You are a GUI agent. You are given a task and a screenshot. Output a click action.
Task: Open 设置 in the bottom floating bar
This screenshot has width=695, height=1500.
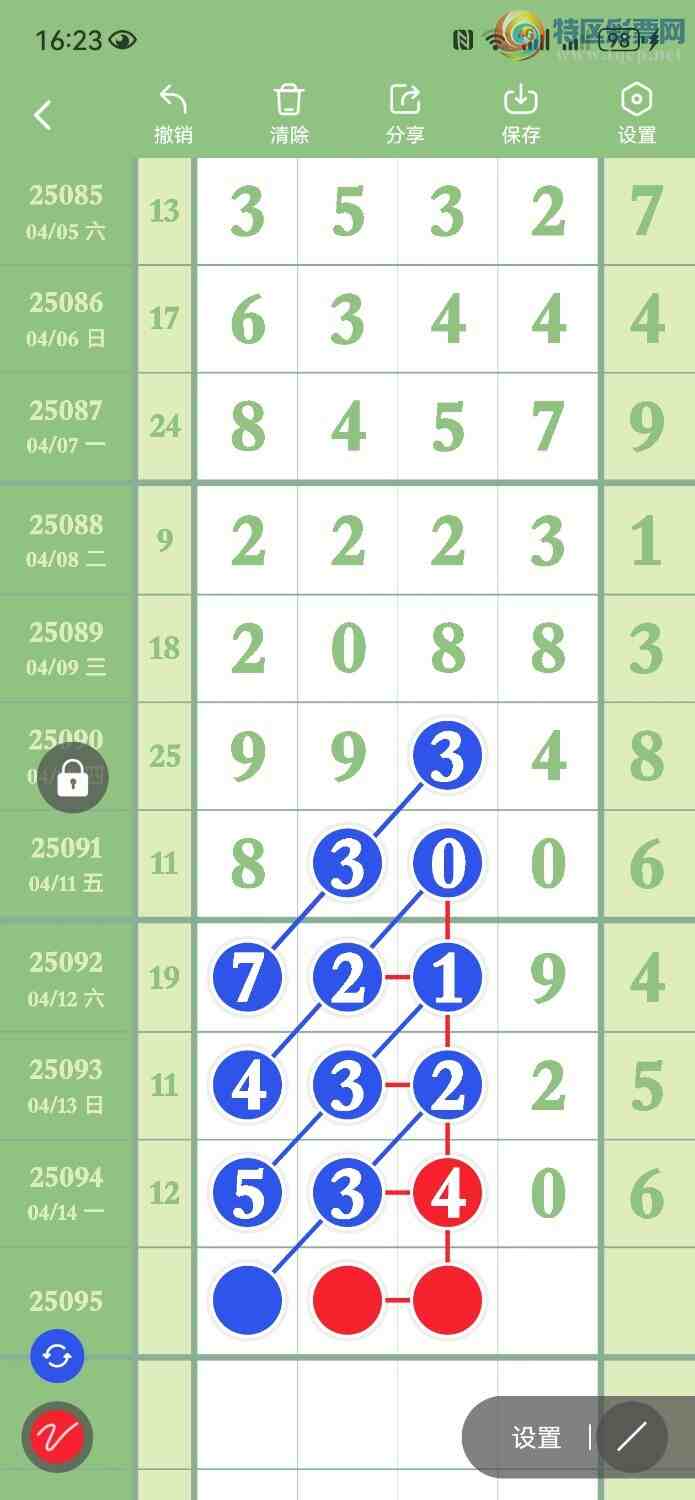tap(536, 1438)
